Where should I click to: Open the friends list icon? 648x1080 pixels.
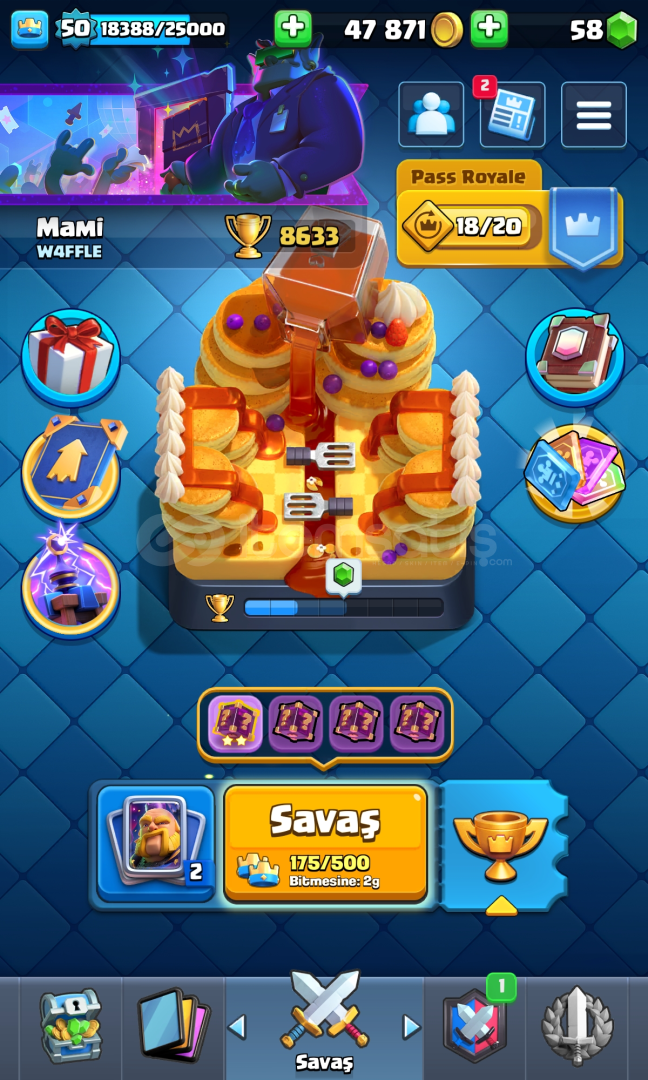tap(431, 115)
